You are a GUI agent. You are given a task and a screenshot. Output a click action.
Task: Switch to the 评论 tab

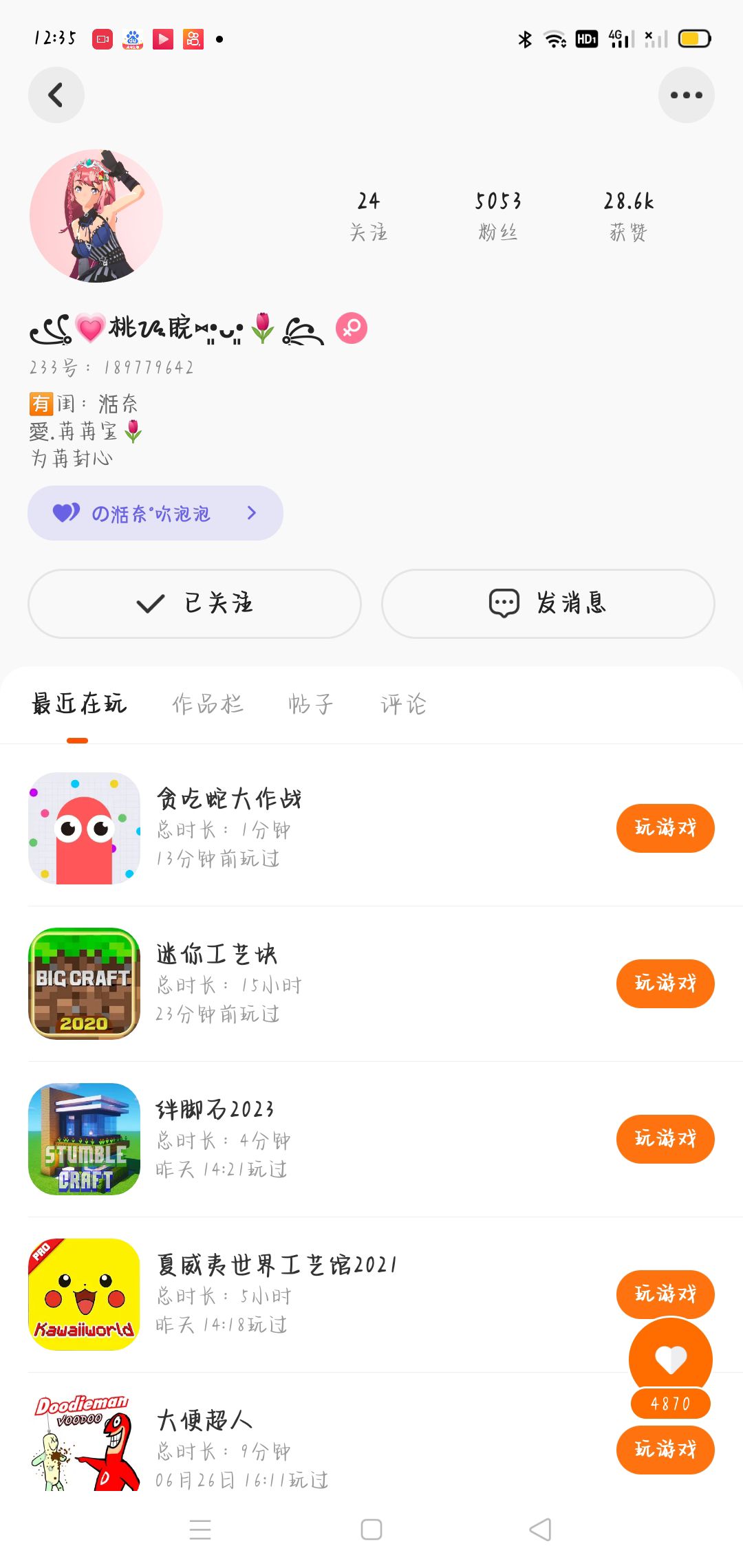click(x=403, y=704)
